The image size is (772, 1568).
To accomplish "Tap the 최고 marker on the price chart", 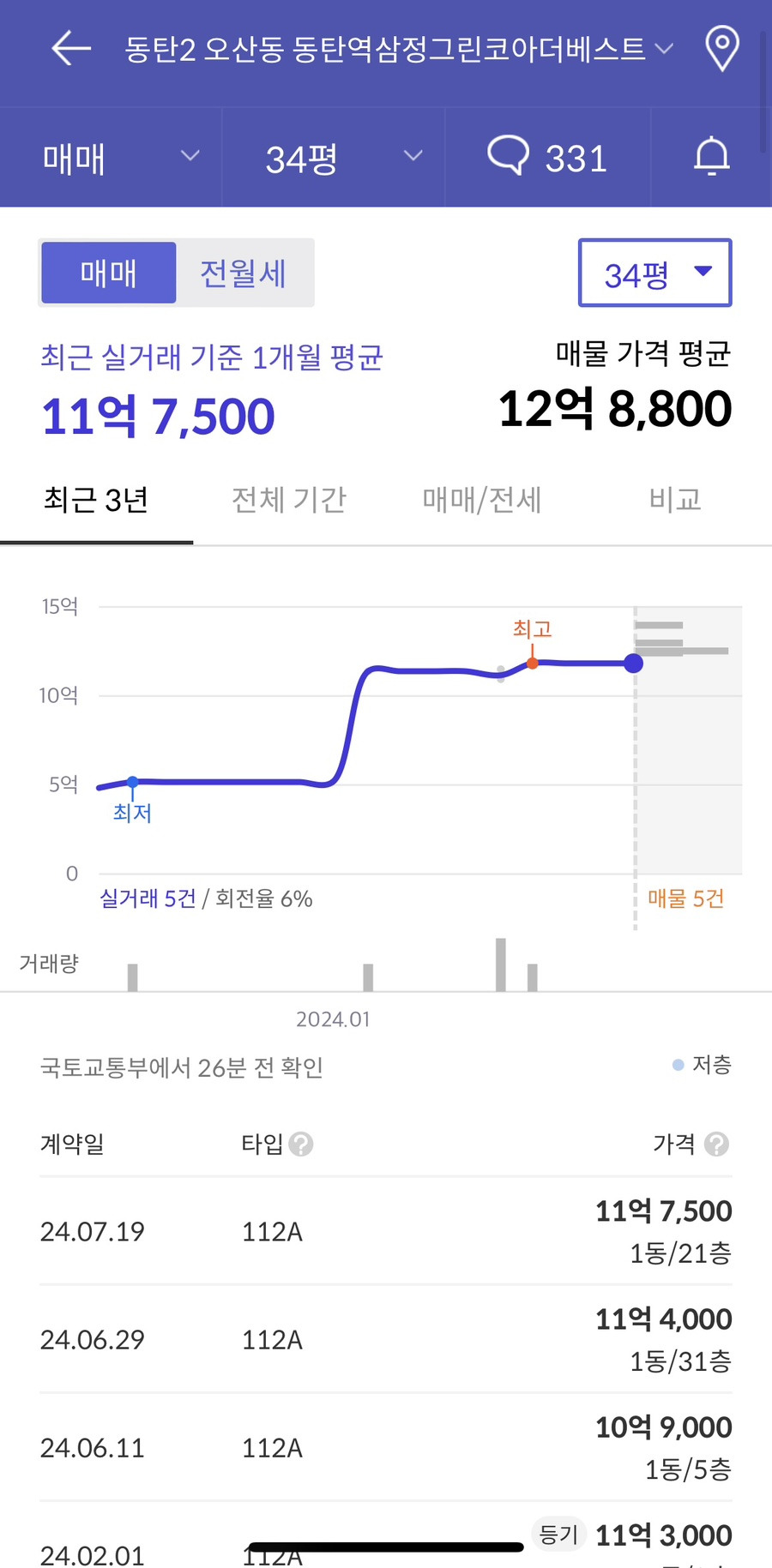I will [x=533, y=662].
